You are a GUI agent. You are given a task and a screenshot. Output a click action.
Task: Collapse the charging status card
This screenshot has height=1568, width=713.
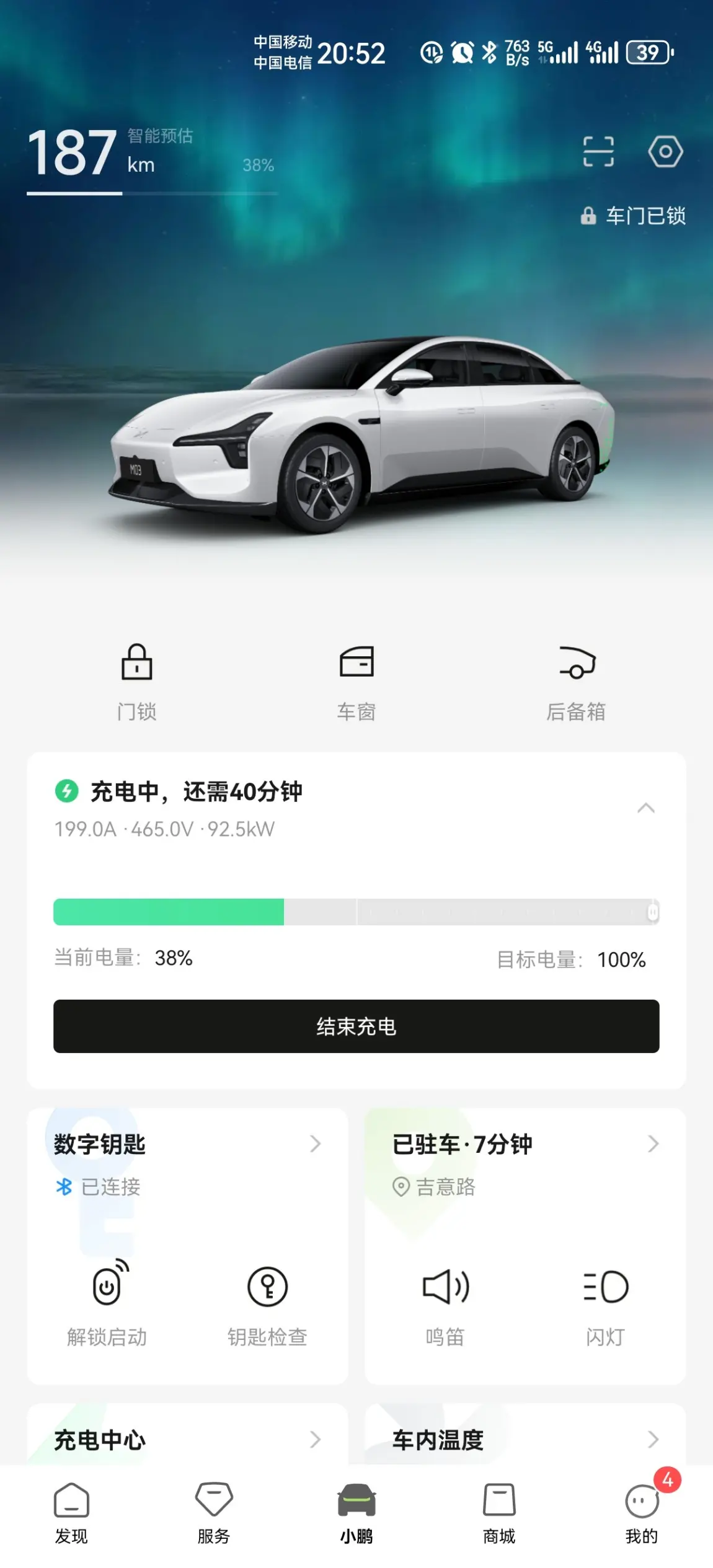click(x=646, y=808)
